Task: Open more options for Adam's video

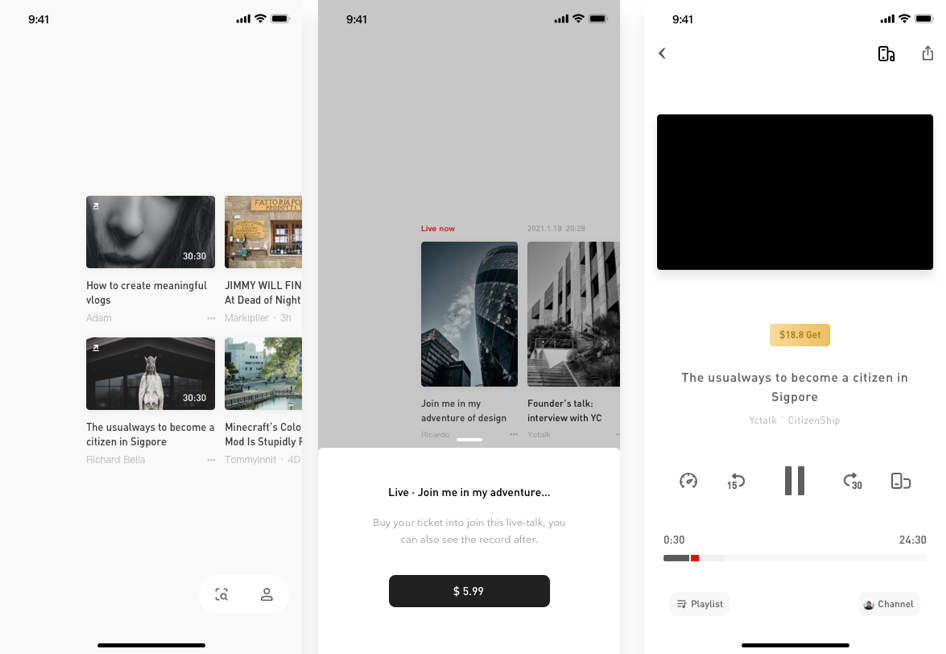Action: click(x=211, y=318)
